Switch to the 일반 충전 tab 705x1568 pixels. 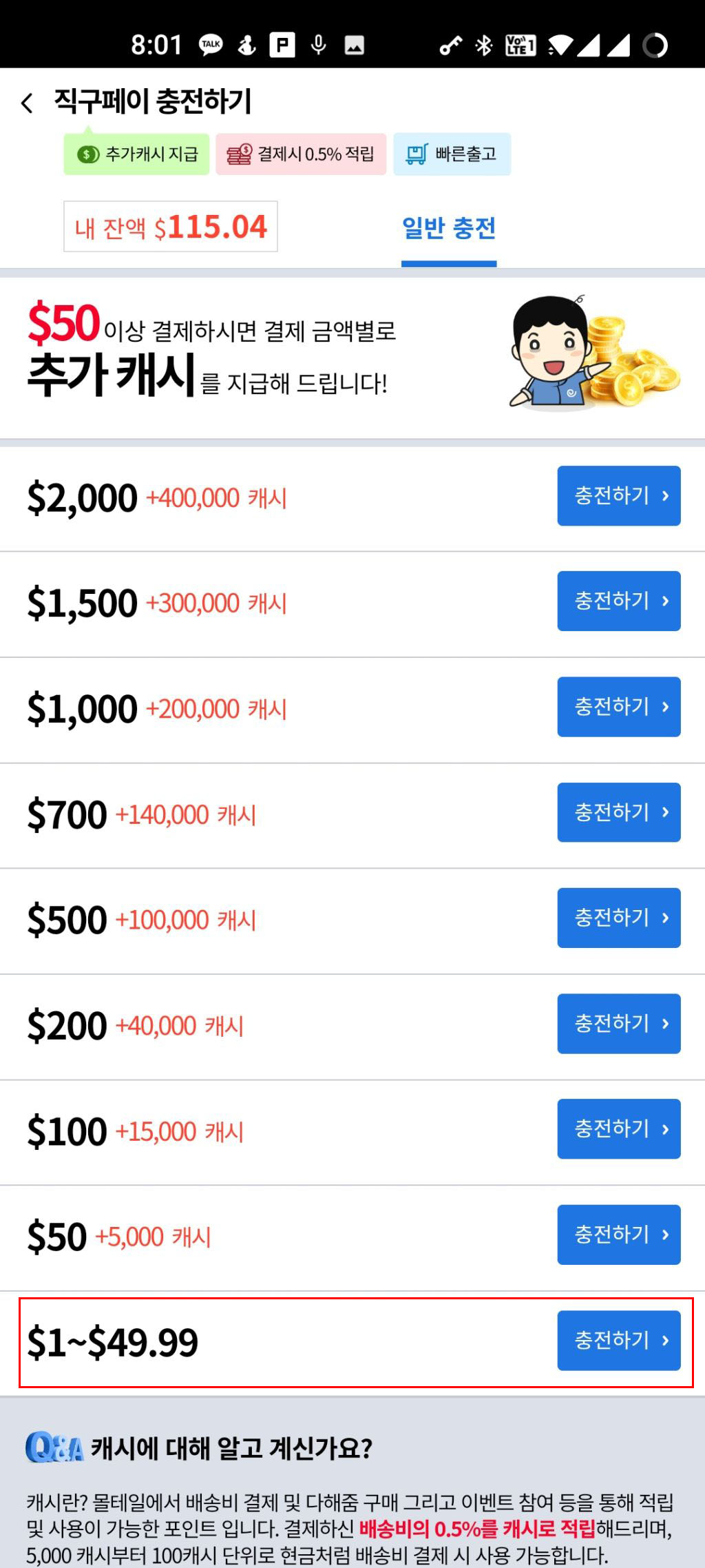449,229
